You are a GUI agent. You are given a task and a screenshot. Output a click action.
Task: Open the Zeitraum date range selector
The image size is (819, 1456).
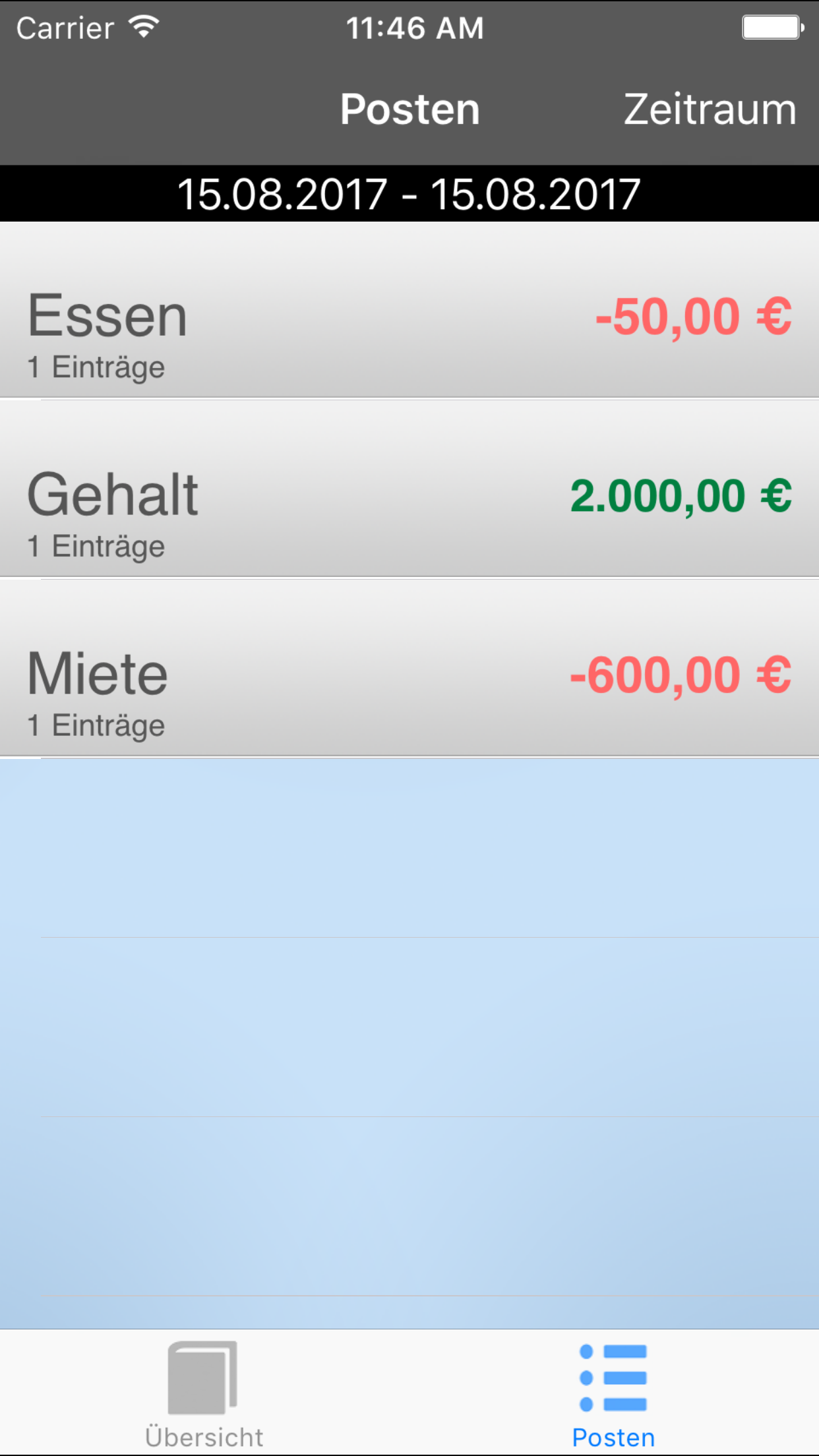(710, 109)
